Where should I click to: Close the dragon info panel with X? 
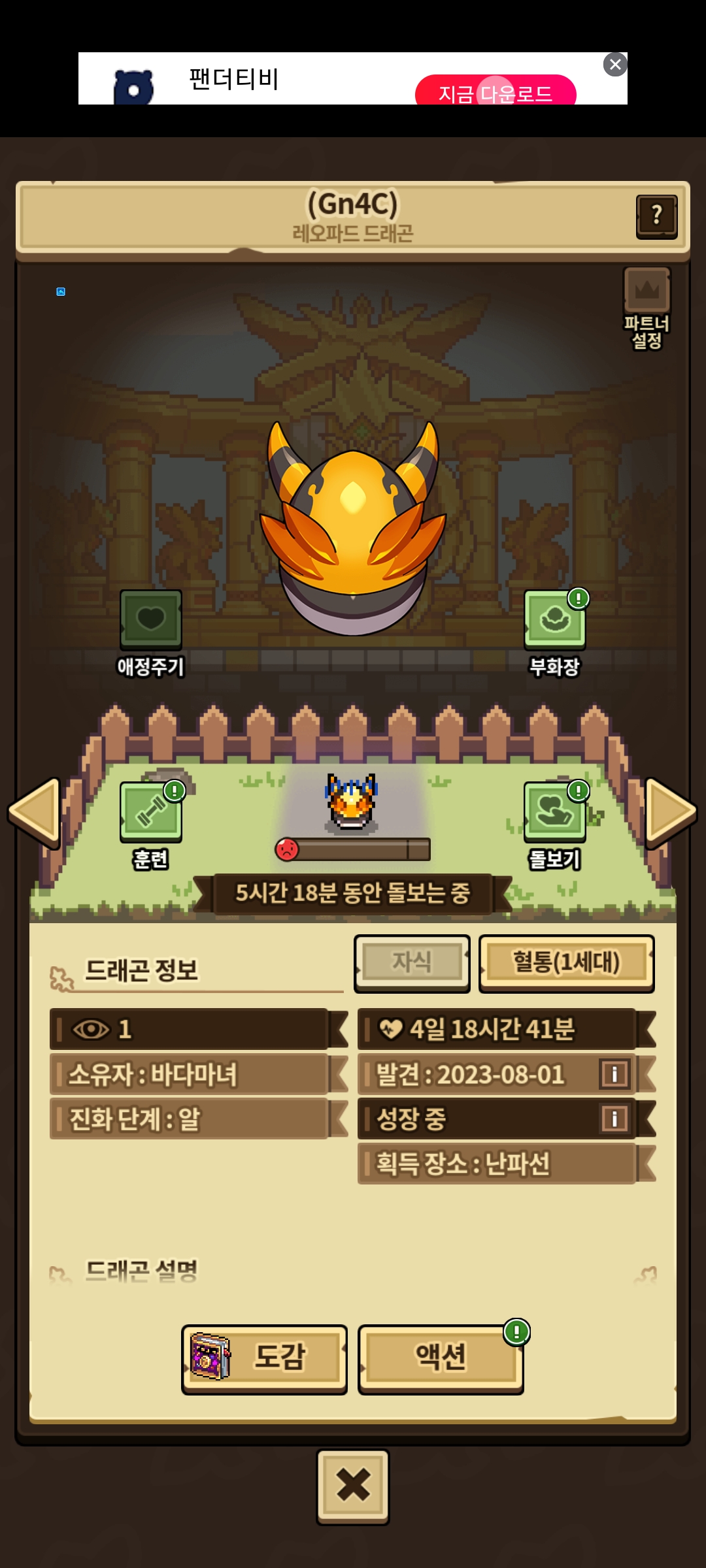pos(353,1485)
